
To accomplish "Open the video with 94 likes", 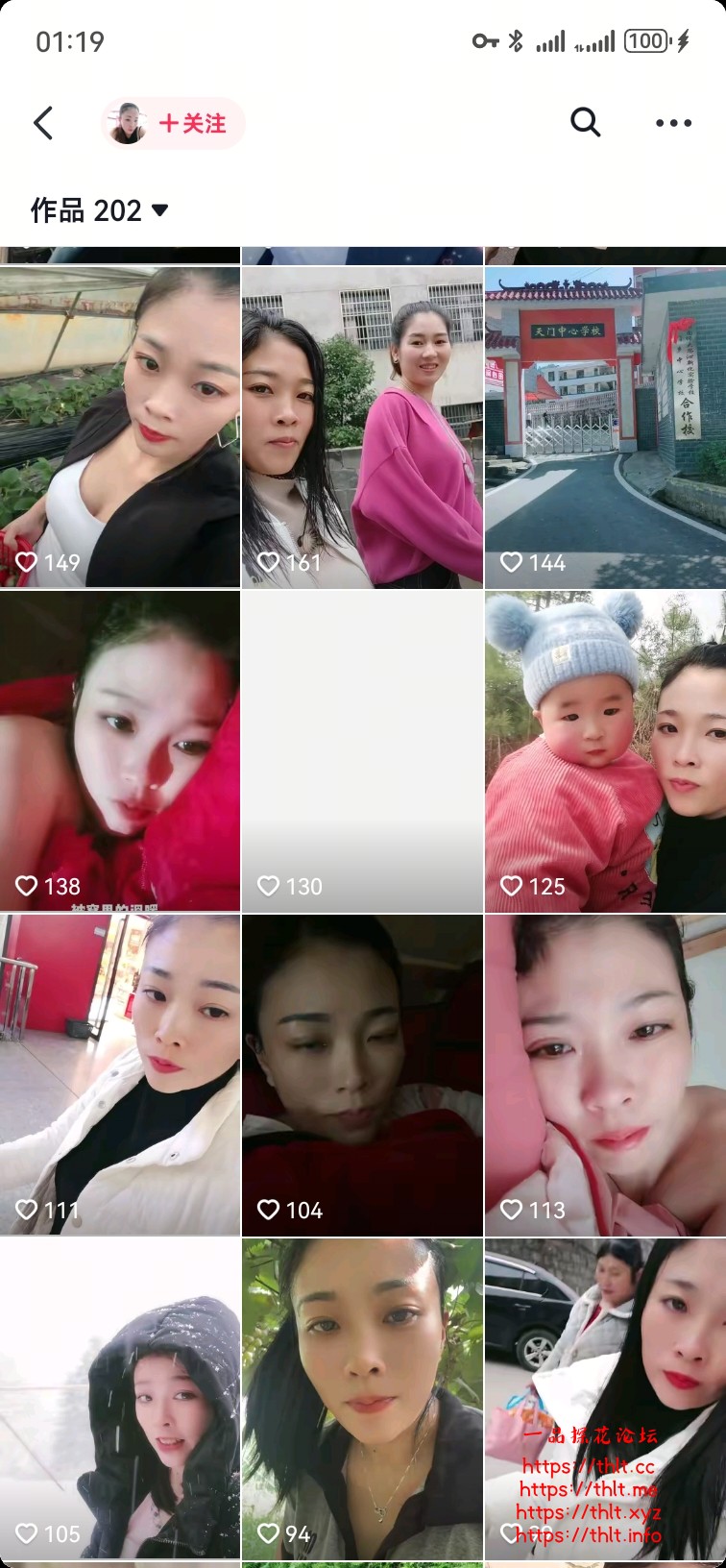I will click(x=362, y=1398).
